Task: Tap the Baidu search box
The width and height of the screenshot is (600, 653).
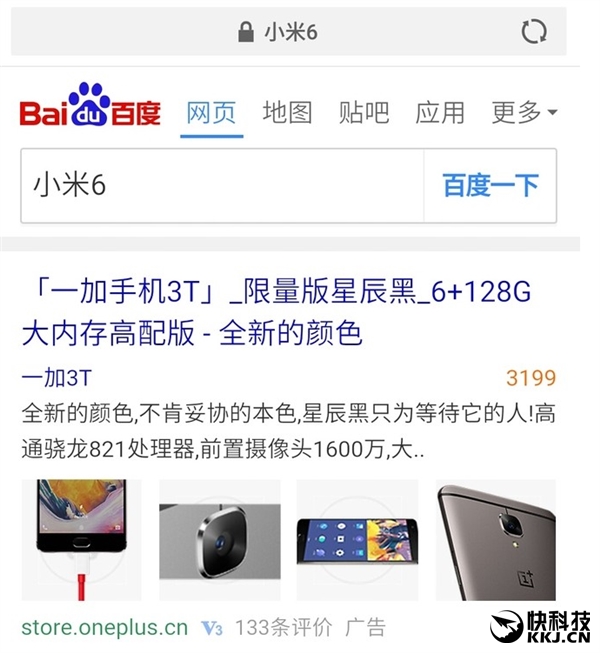Action: click(x=222, y=186)
